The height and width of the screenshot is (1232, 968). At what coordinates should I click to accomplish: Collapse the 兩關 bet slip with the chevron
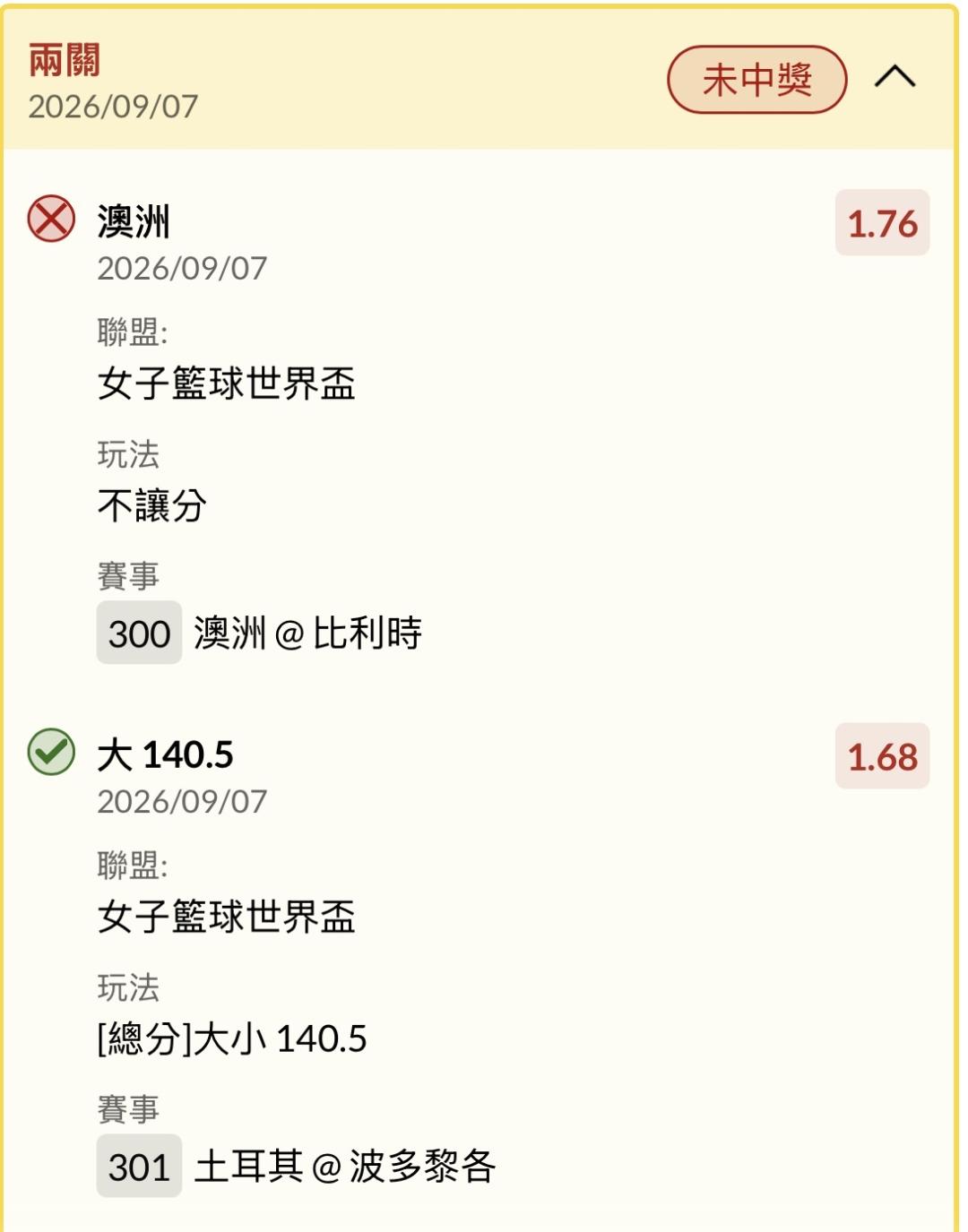tap(895, 78)
